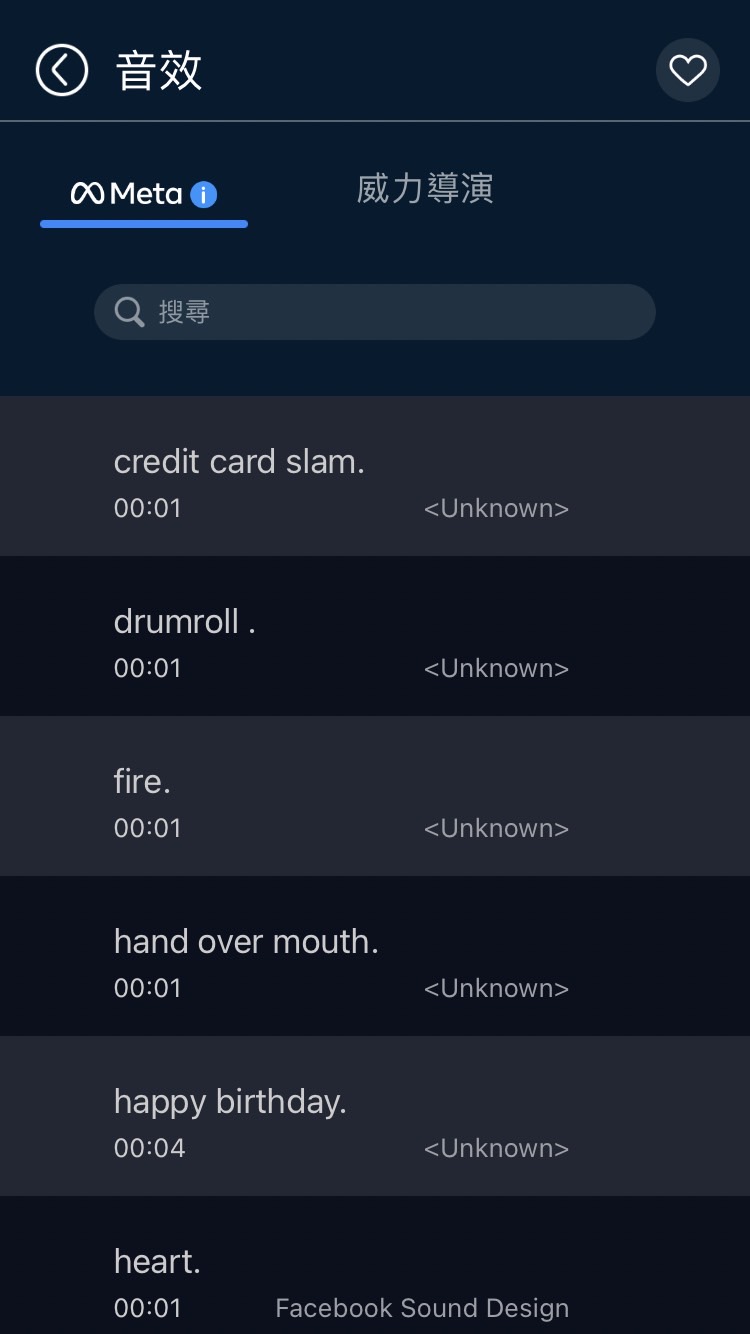The image size is (750, 1334).
Task: Tap the back arrow to leave 音效 screen
Action: [61, 70]
